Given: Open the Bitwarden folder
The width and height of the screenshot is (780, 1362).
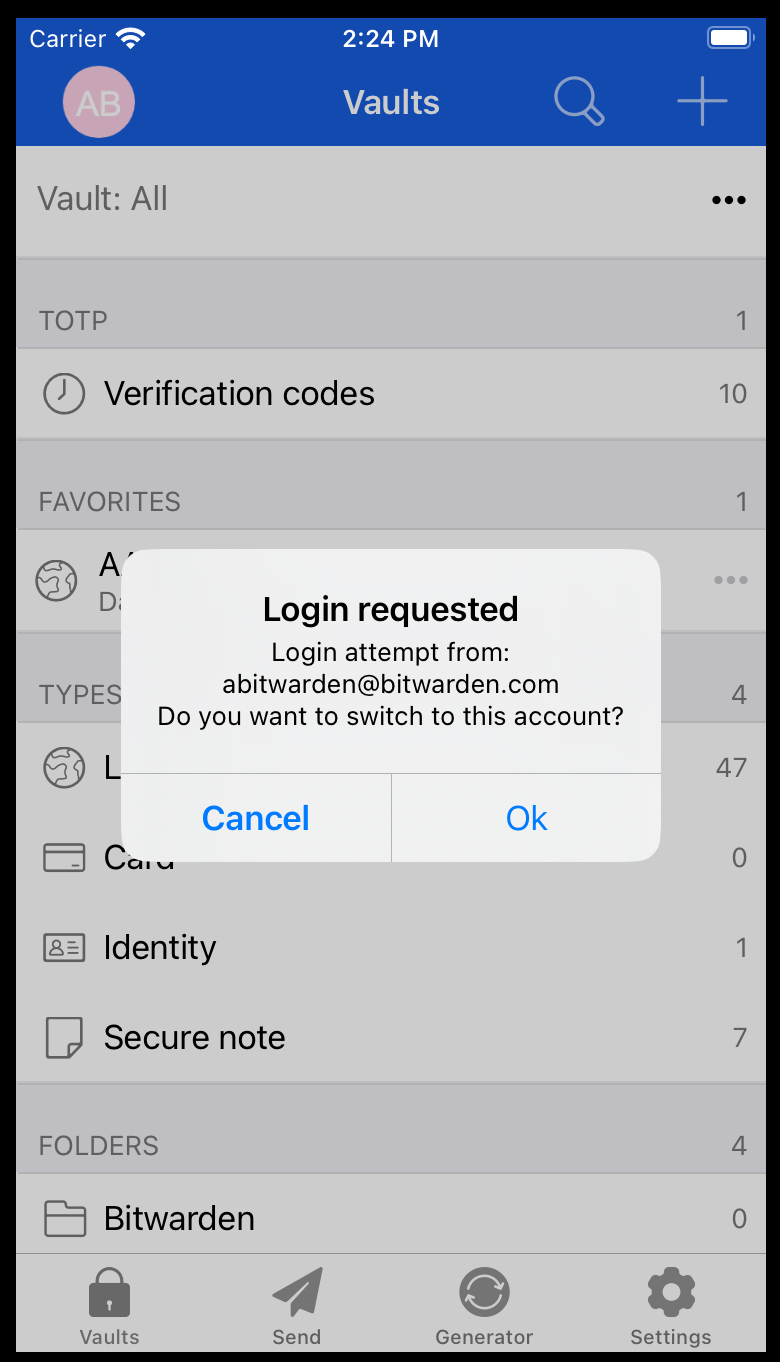Looking at the screenshot, I should pos(391,1218).
